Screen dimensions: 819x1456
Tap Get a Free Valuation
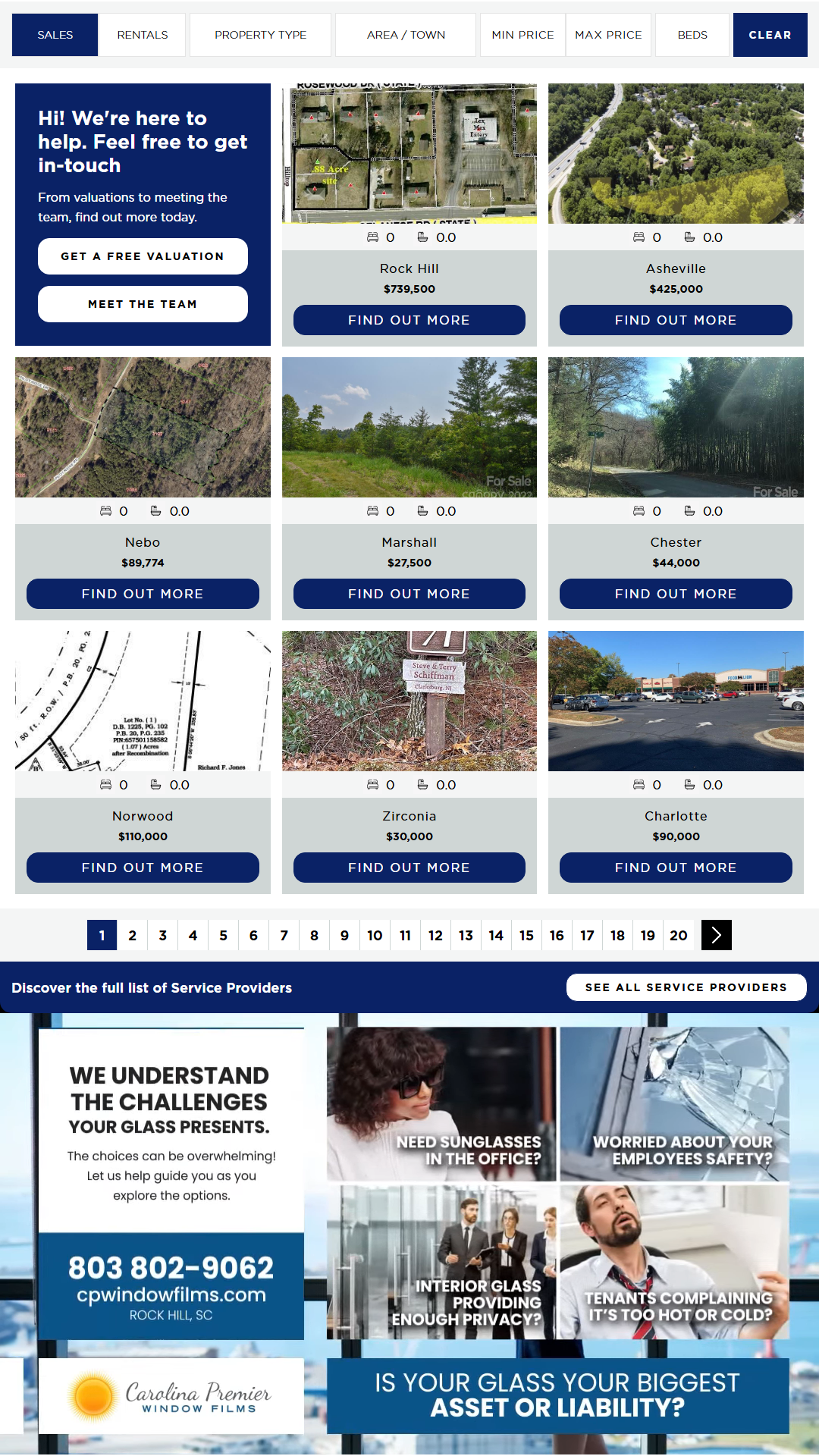pos(143,256)
